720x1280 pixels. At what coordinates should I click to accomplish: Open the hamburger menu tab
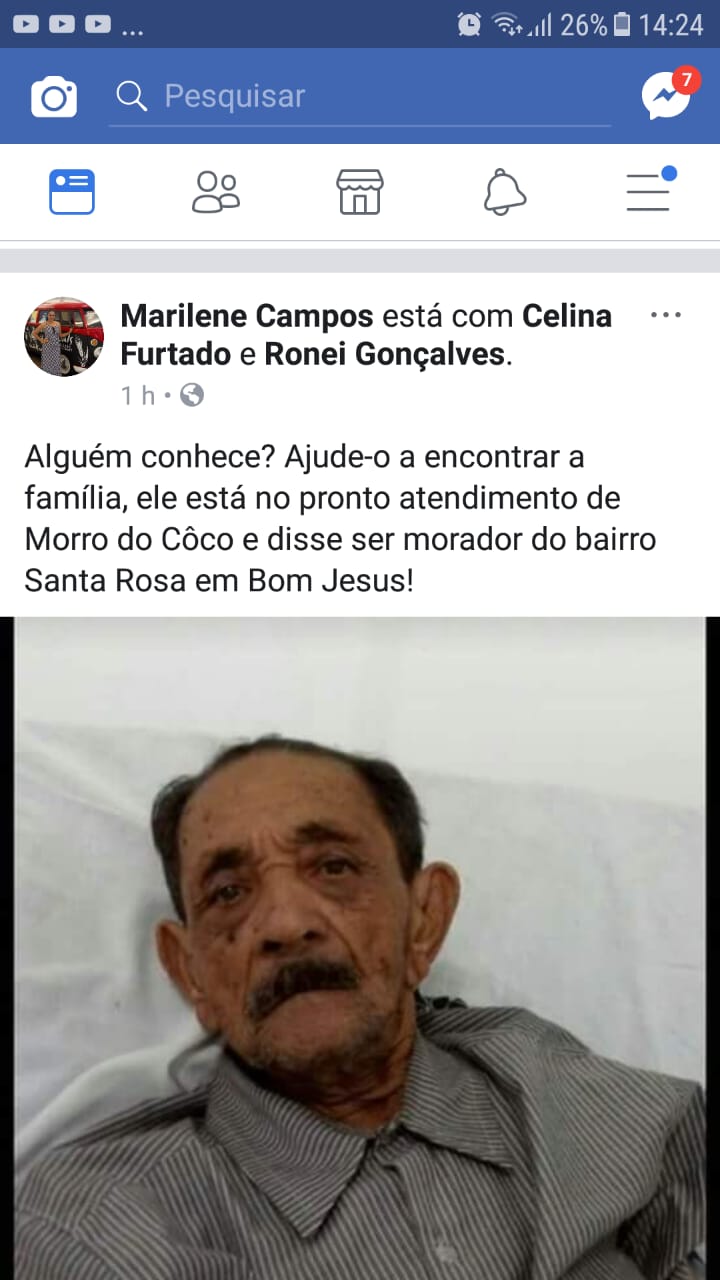(x=649, y=192)
